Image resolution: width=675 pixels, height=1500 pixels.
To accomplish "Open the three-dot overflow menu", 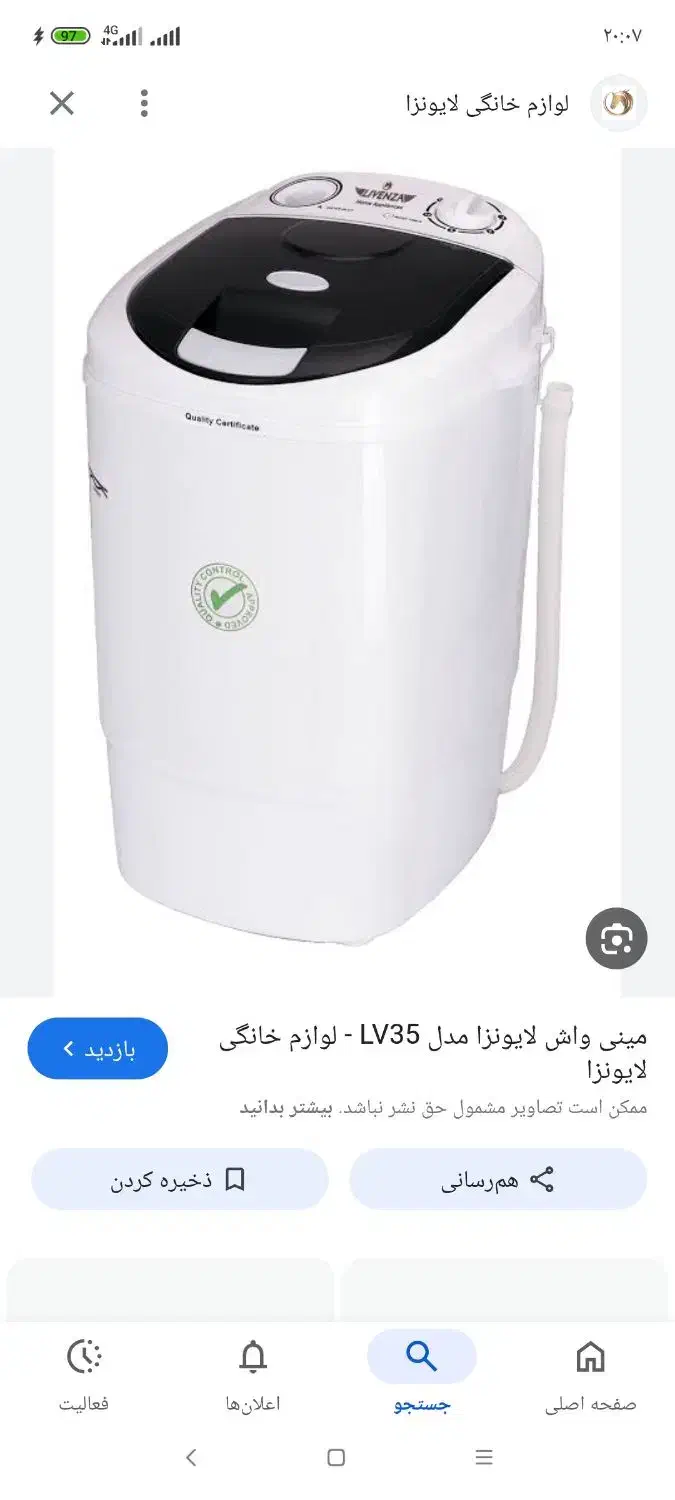I will 144,103.
